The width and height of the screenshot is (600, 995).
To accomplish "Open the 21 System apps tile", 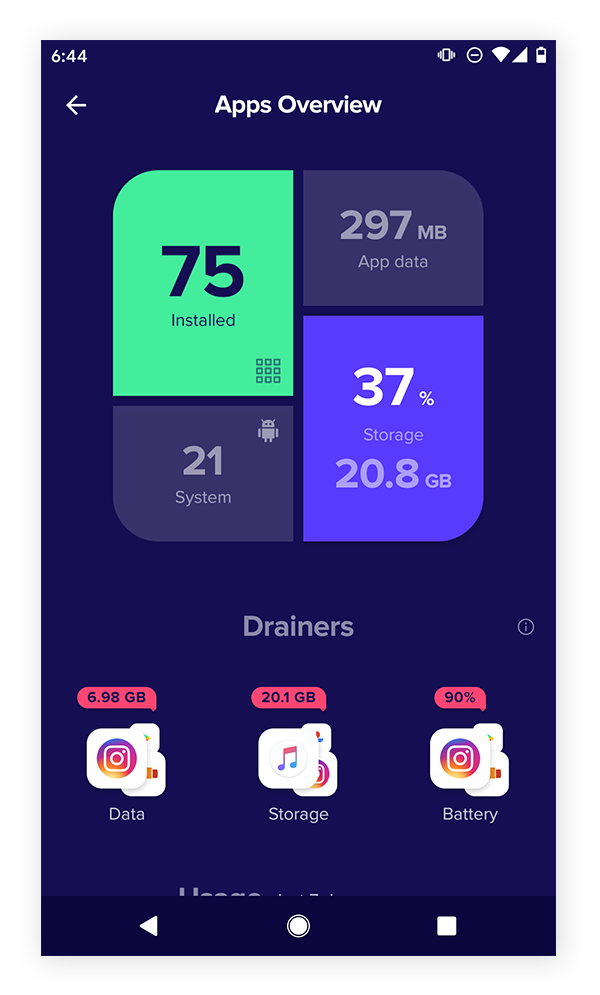I will click(203, 472).
